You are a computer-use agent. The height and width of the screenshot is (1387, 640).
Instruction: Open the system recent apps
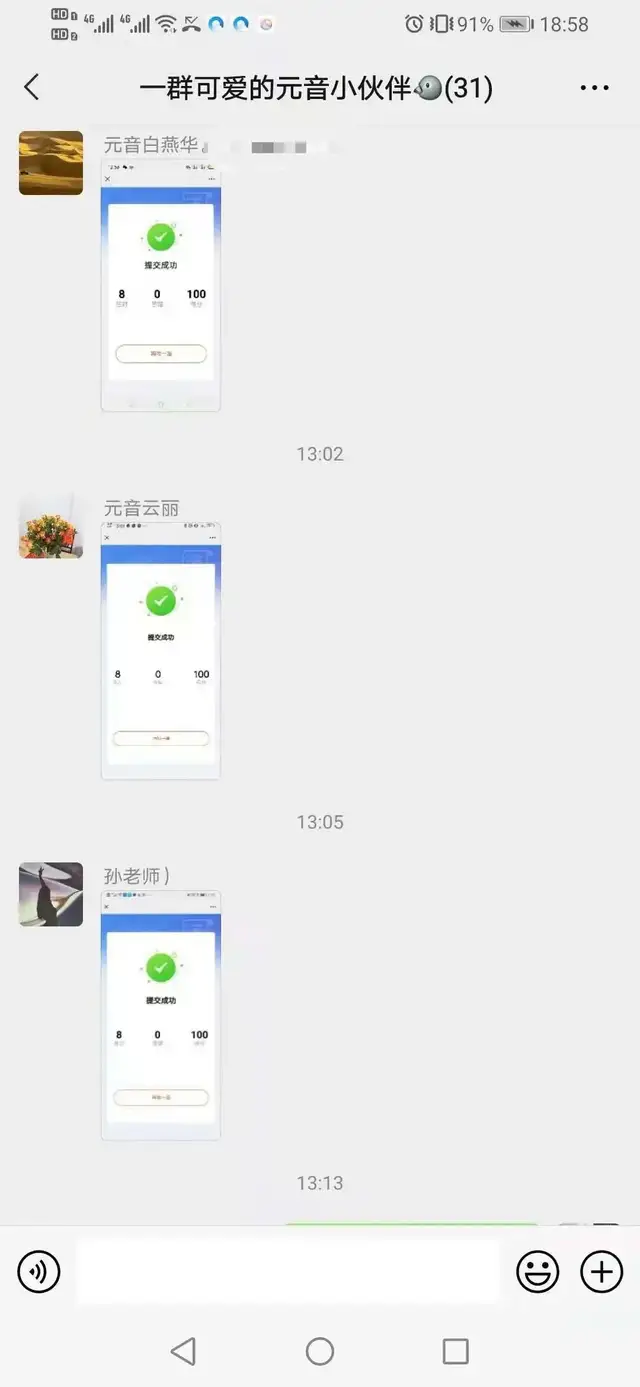coord(455,1352)
